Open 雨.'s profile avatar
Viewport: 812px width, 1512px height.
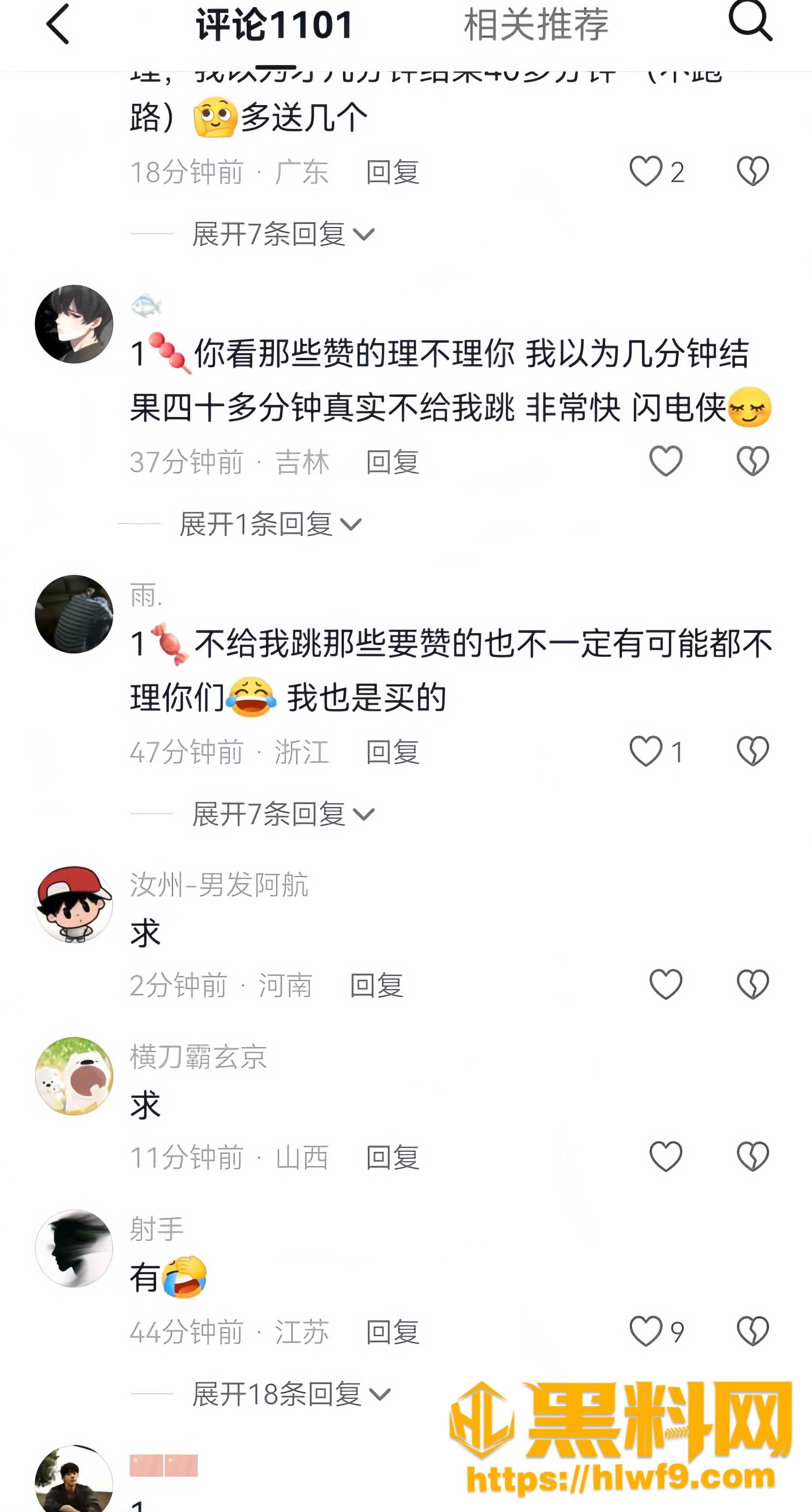coord(74,614)
